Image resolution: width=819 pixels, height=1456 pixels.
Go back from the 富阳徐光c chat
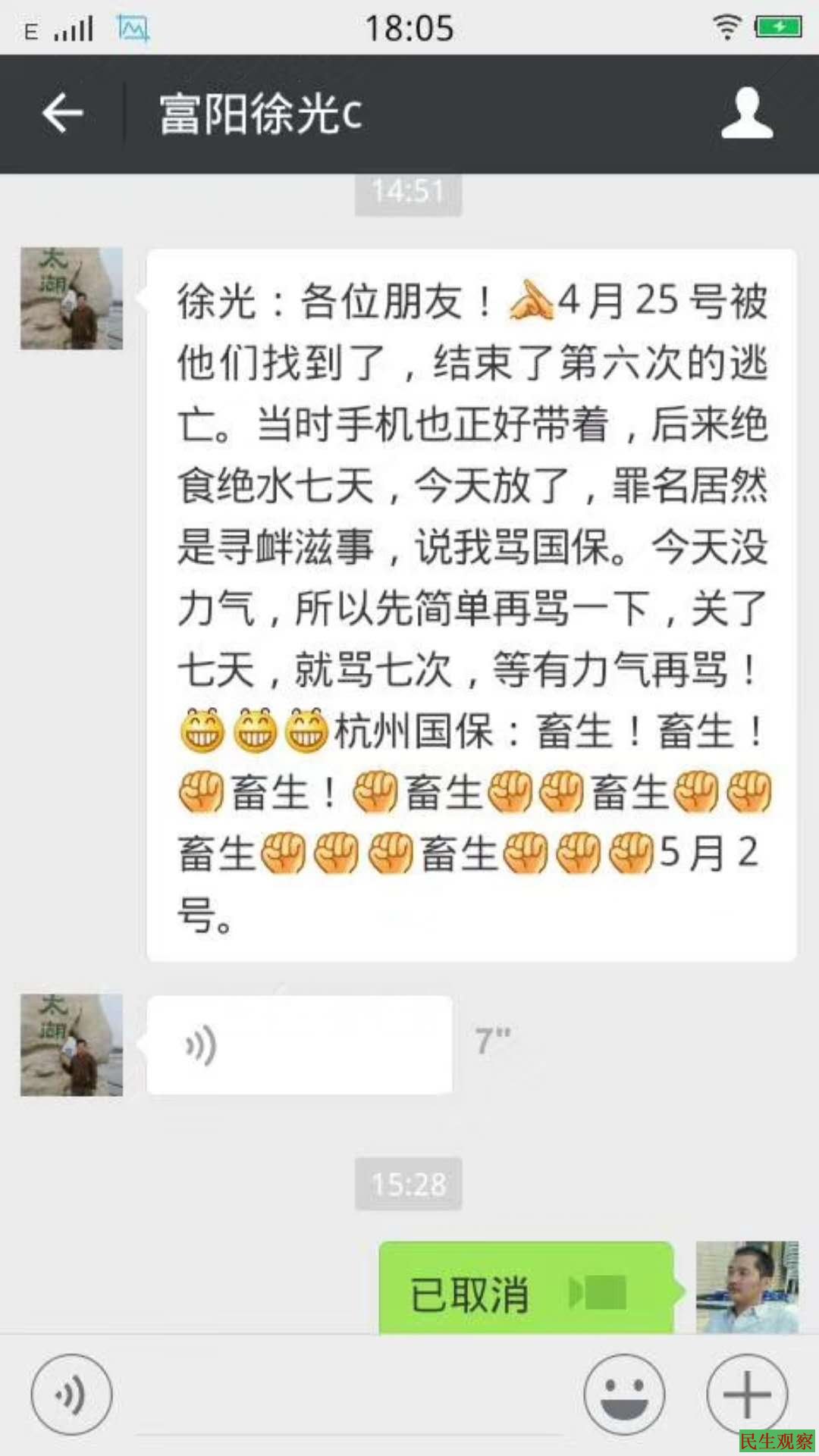pos(62,114)
